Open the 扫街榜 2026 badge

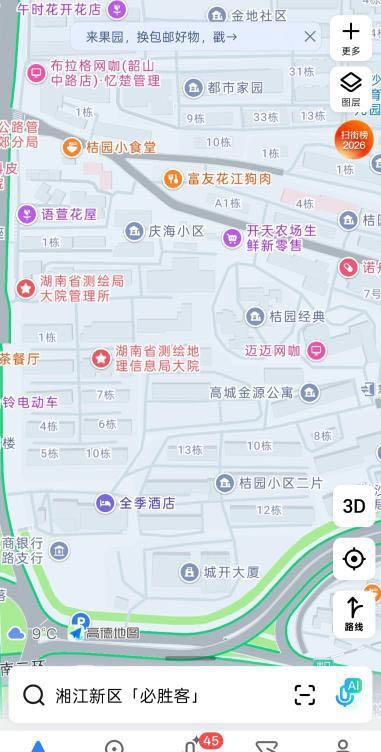tap(353, 139)
